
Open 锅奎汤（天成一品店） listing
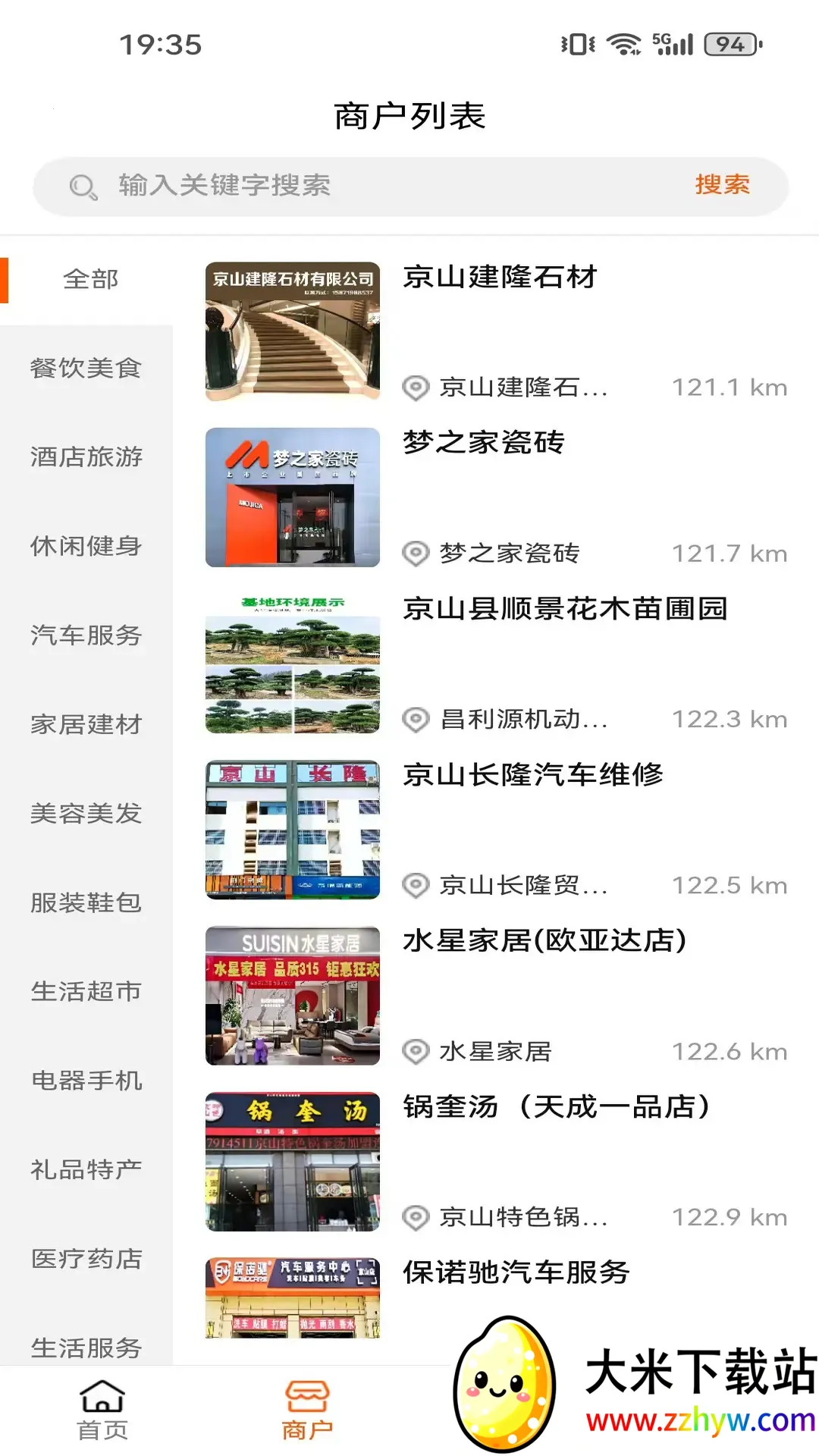(x=557, y=1107)
